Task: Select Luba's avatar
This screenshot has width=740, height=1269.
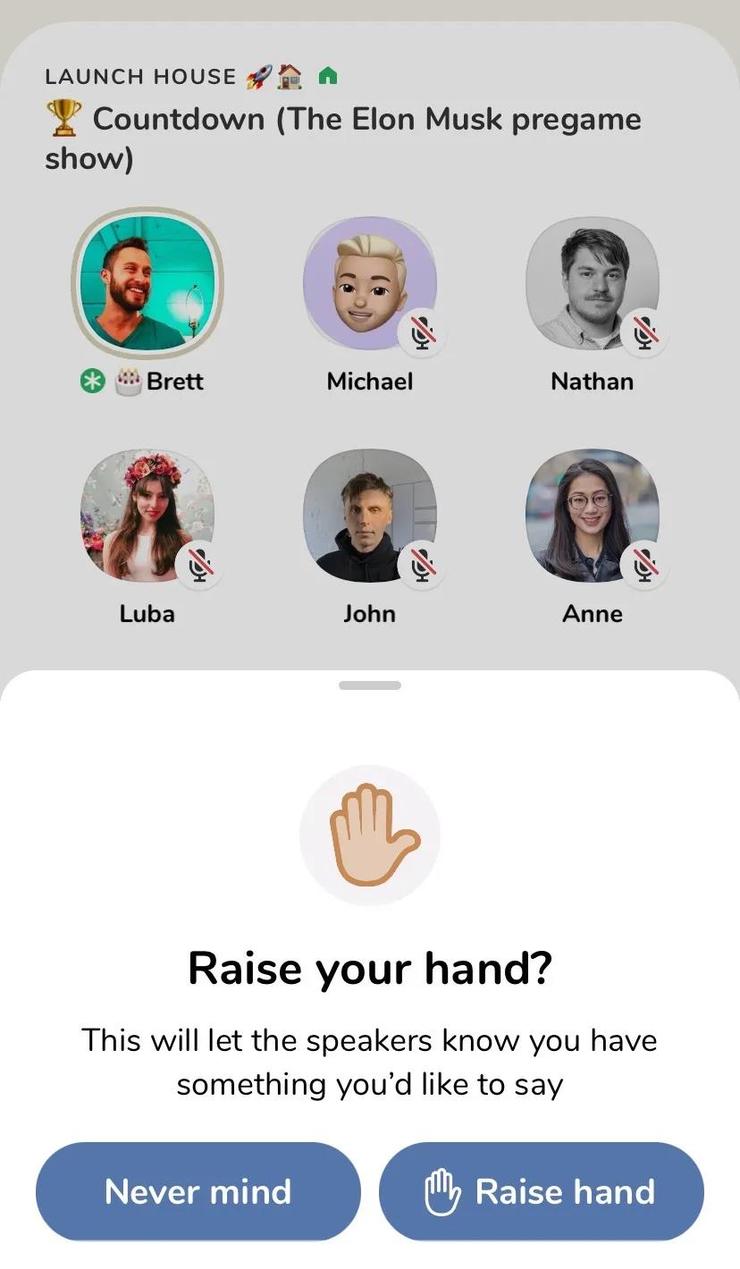Action: tap(147, 516)
